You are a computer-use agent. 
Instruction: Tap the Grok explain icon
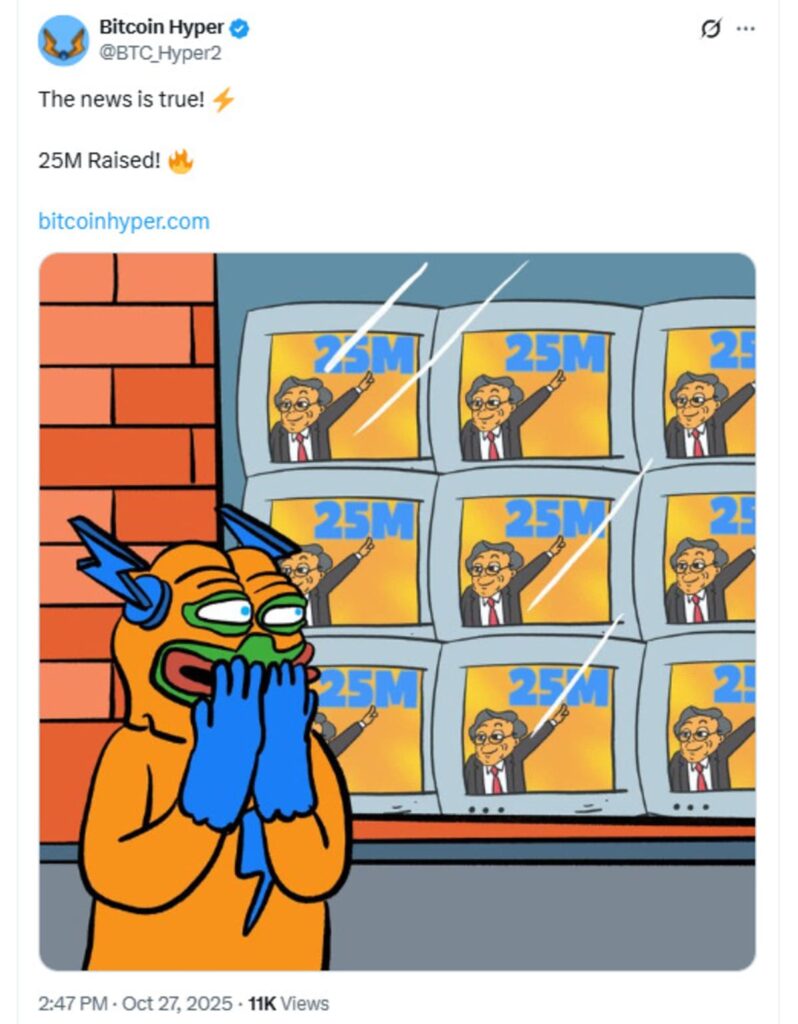coord(709,29)
